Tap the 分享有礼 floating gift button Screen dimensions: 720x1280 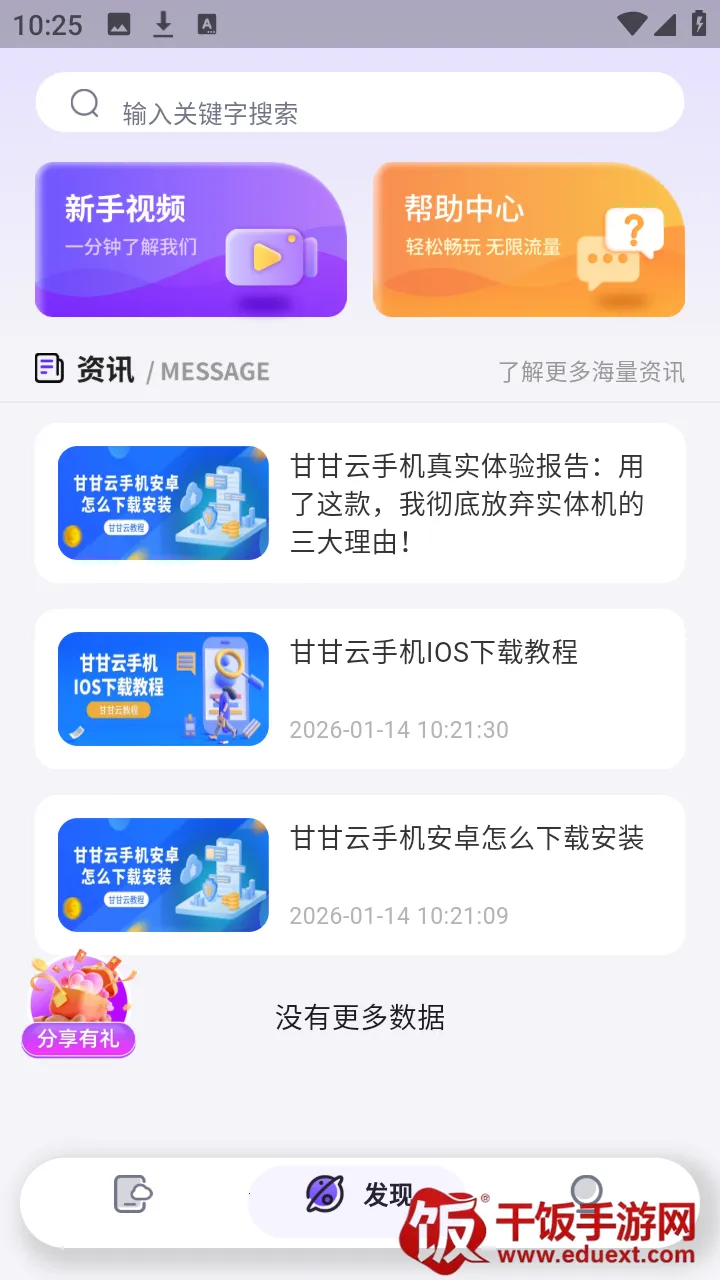pyautogui.click(x=78, y=1006)
